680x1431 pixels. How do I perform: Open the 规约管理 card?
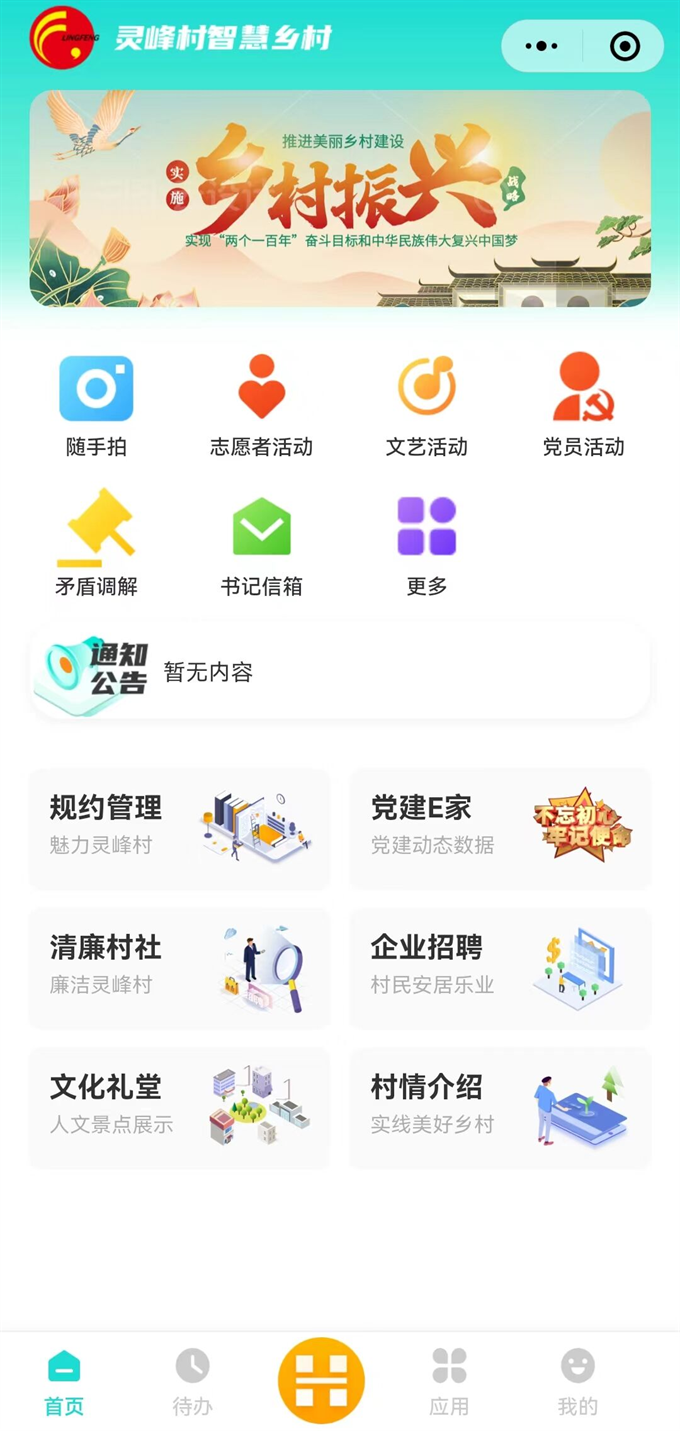[180, 828]
